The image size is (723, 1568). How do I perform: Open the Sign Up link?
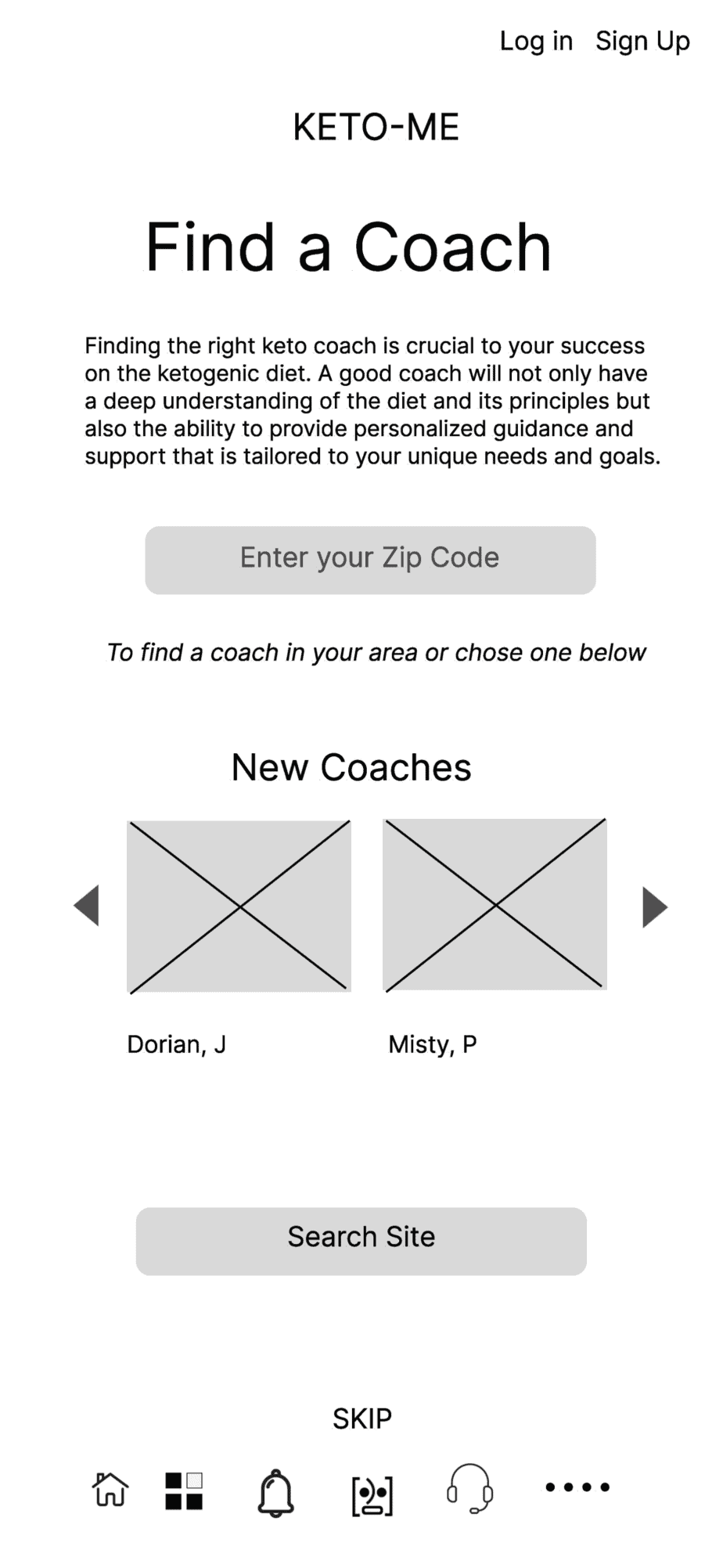(643, 41)
